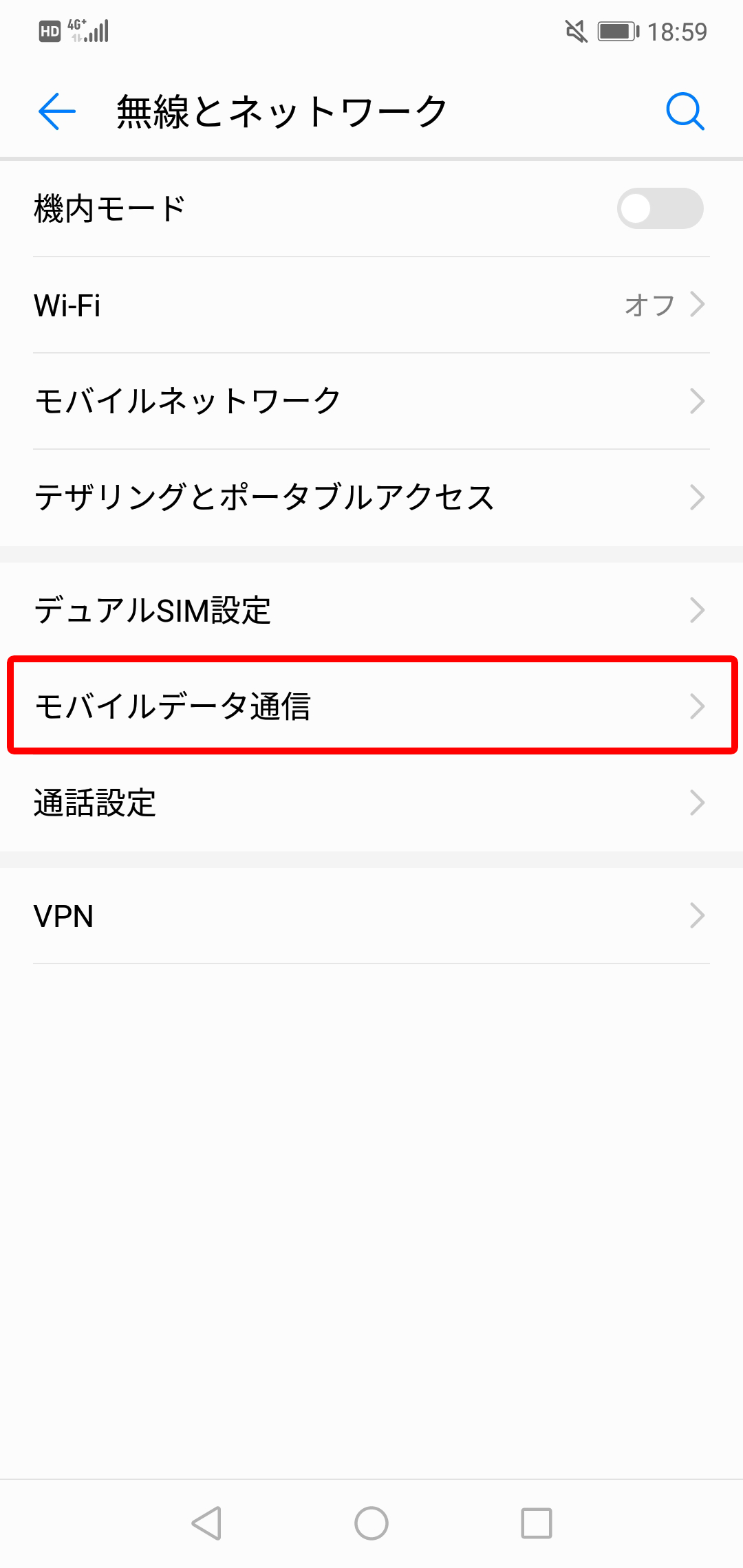
Task: Open デュアルSIM設定
Action: pos(371,610)
